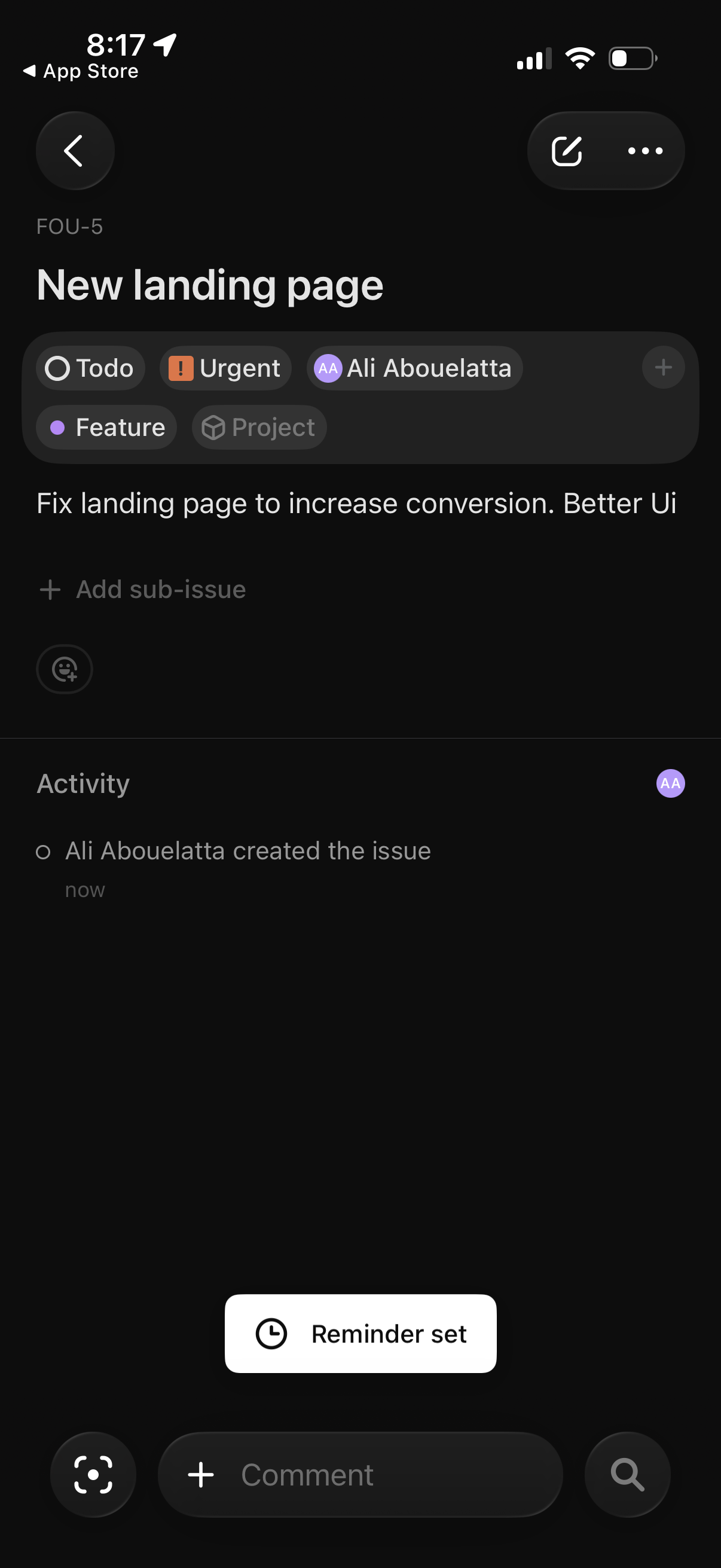Tap the scan/capture icon near the comment bar
Image resolution: width=721 pixels, height=1568 pixels.
[92, 1475]
